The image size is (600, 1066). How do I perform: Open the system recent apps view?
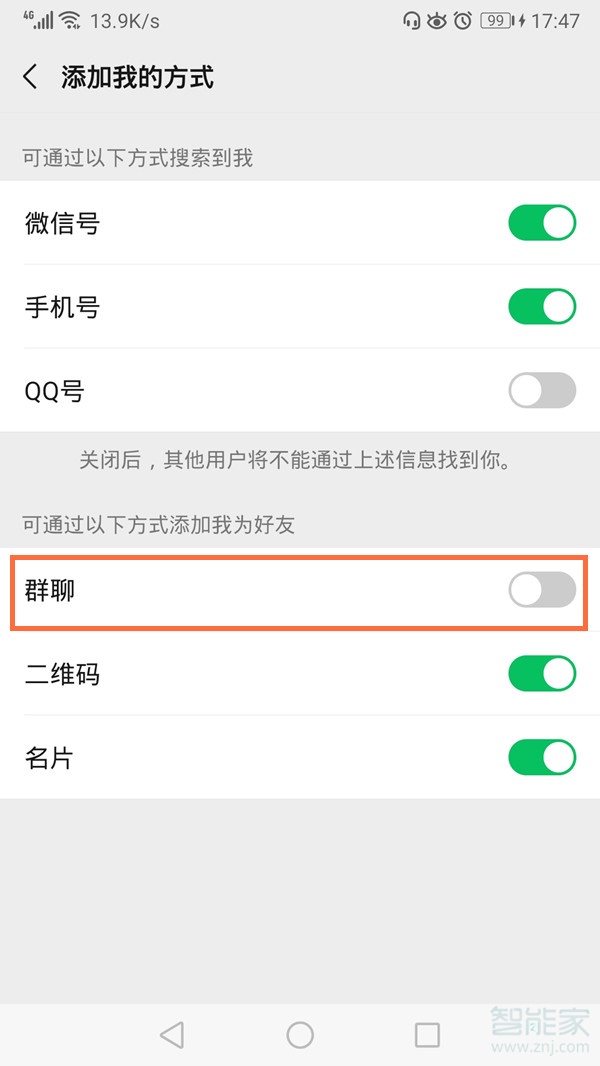[427, 1035]
